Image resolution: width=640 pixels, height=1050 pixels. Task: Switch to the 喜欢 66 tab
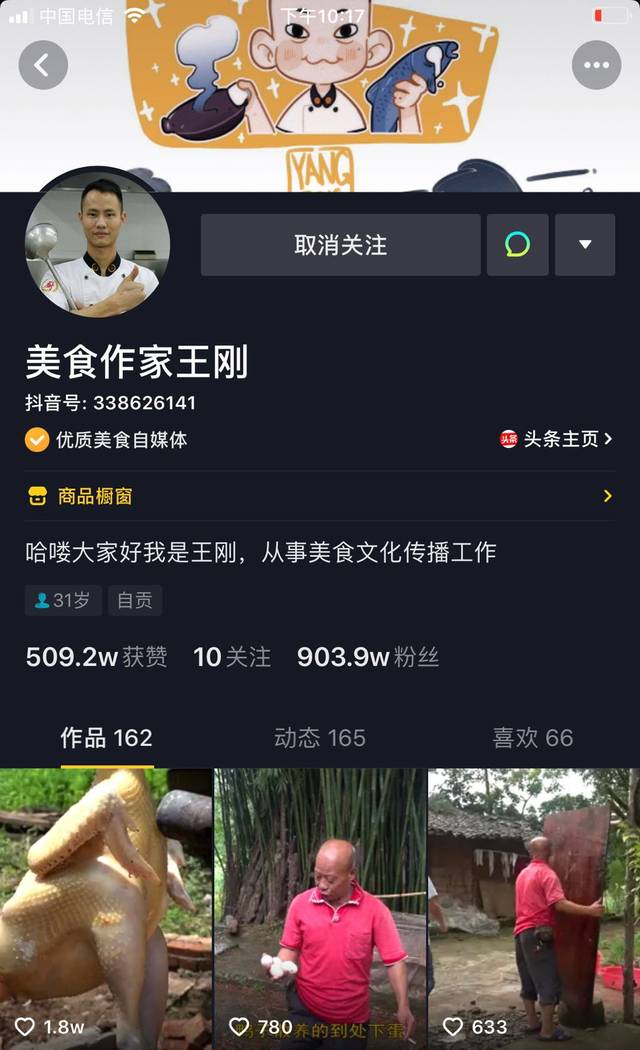[533, 738]
